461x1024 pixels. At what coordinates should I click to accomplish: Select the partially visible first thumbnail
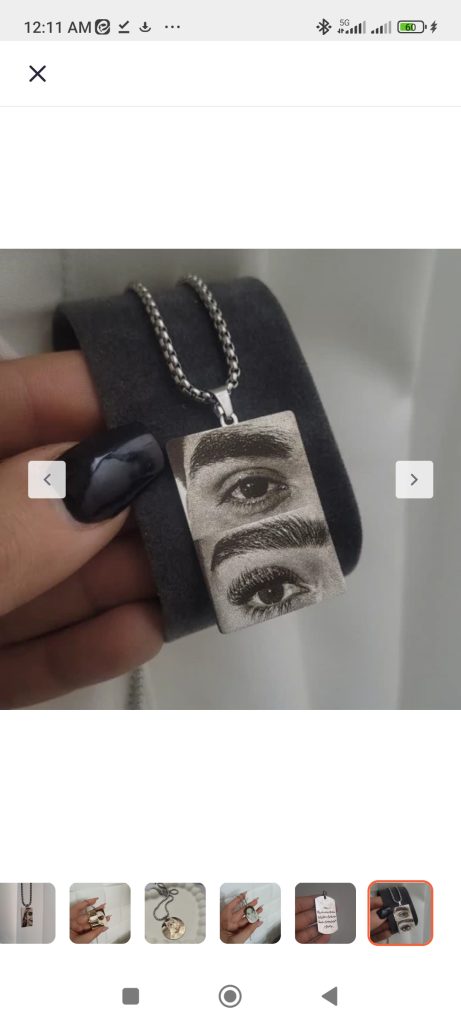(x=27, y=913)
